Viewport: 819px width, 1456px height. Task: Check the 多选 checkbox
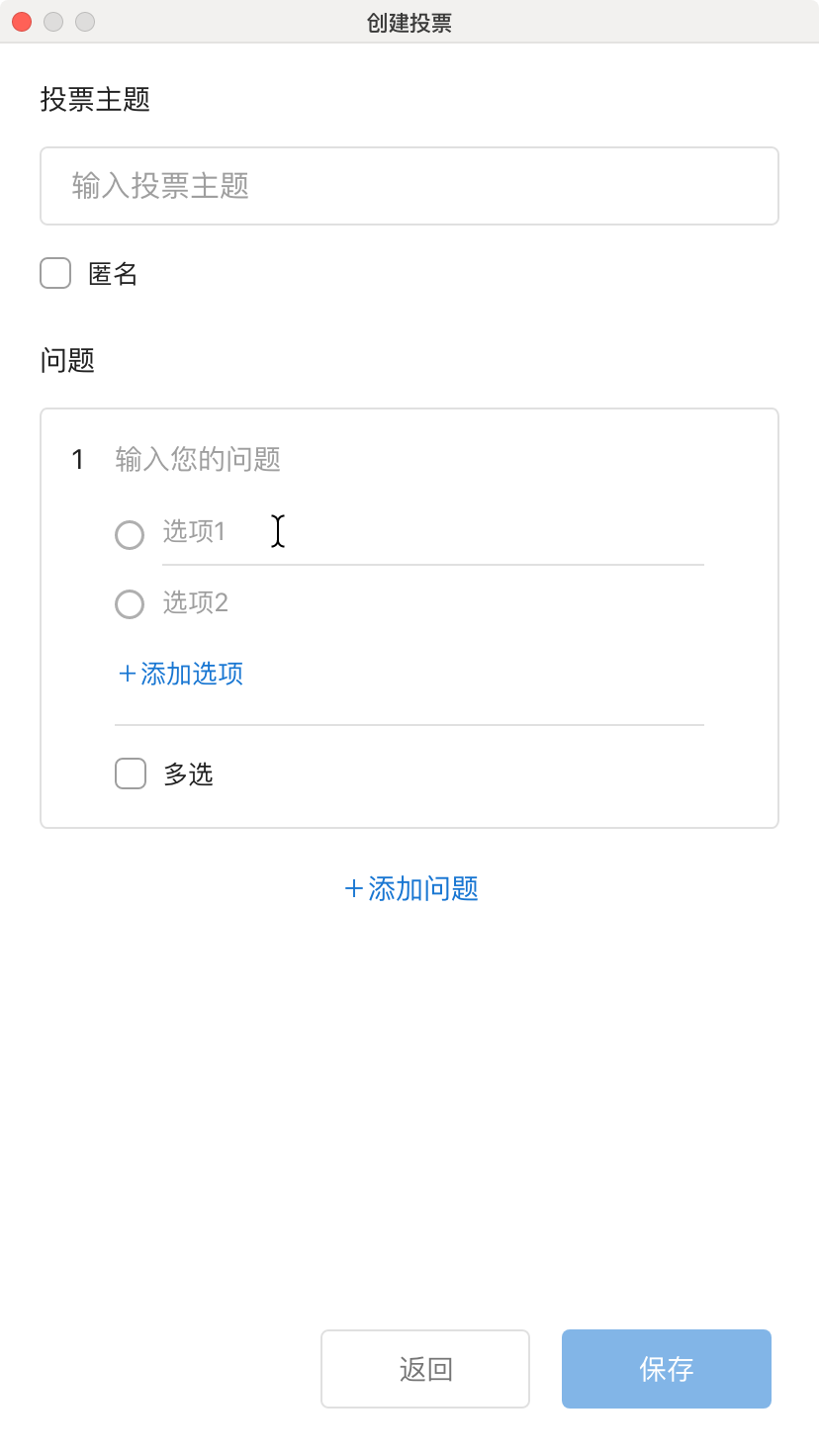pyautogui.click(x=131, y=773)
